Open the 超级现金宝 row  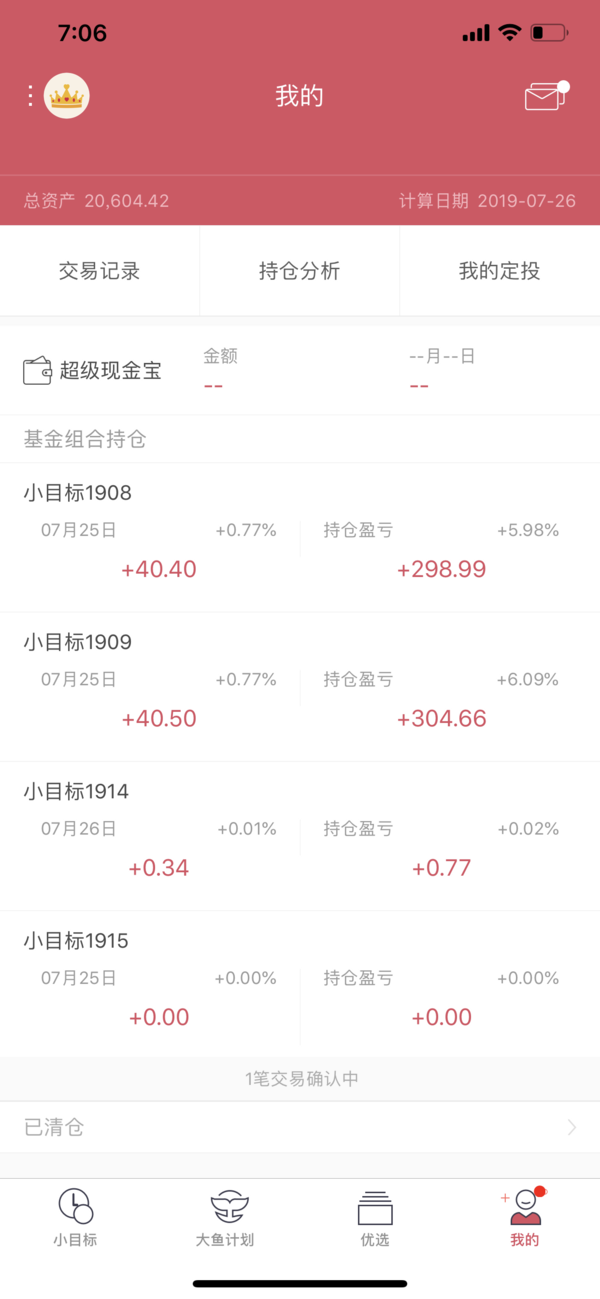(300, 370)
